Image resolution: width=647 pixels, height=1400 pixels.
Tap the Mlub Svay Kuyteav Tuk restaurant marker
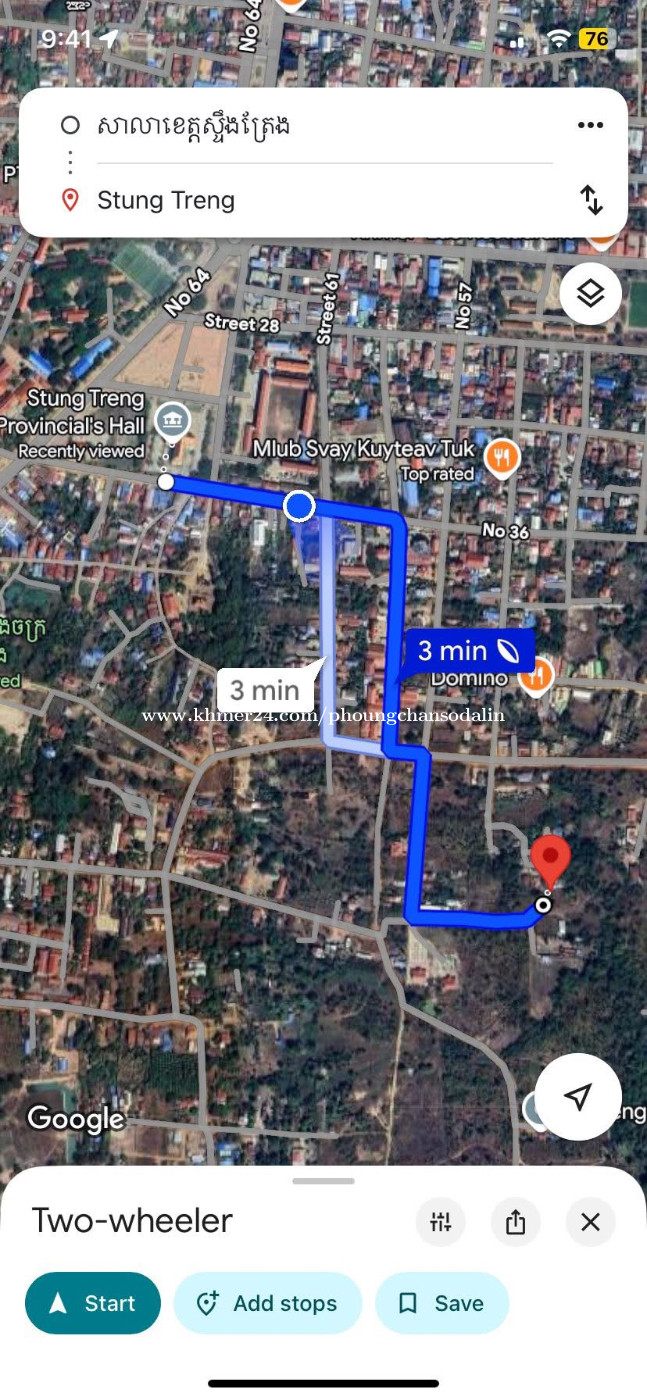point(501,458)
